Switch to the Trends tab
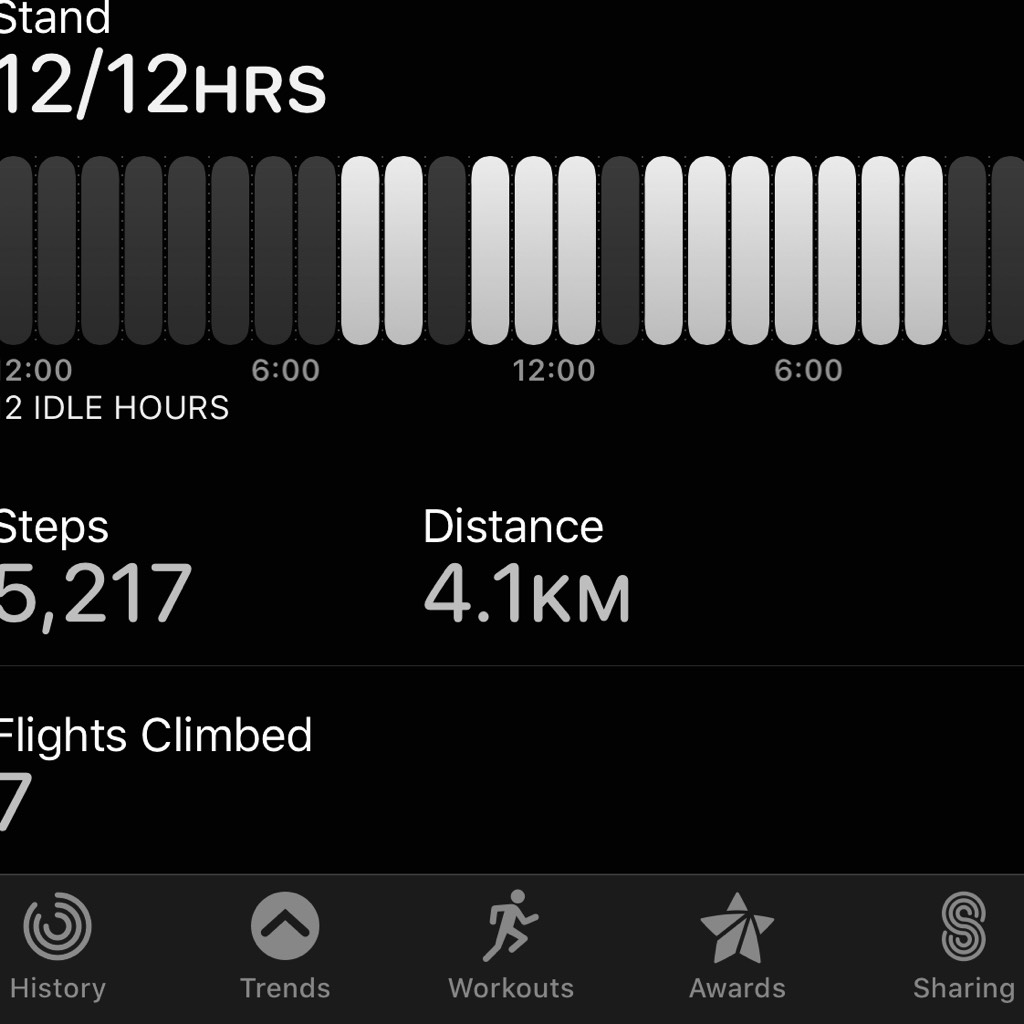 (x=285, y=945)
